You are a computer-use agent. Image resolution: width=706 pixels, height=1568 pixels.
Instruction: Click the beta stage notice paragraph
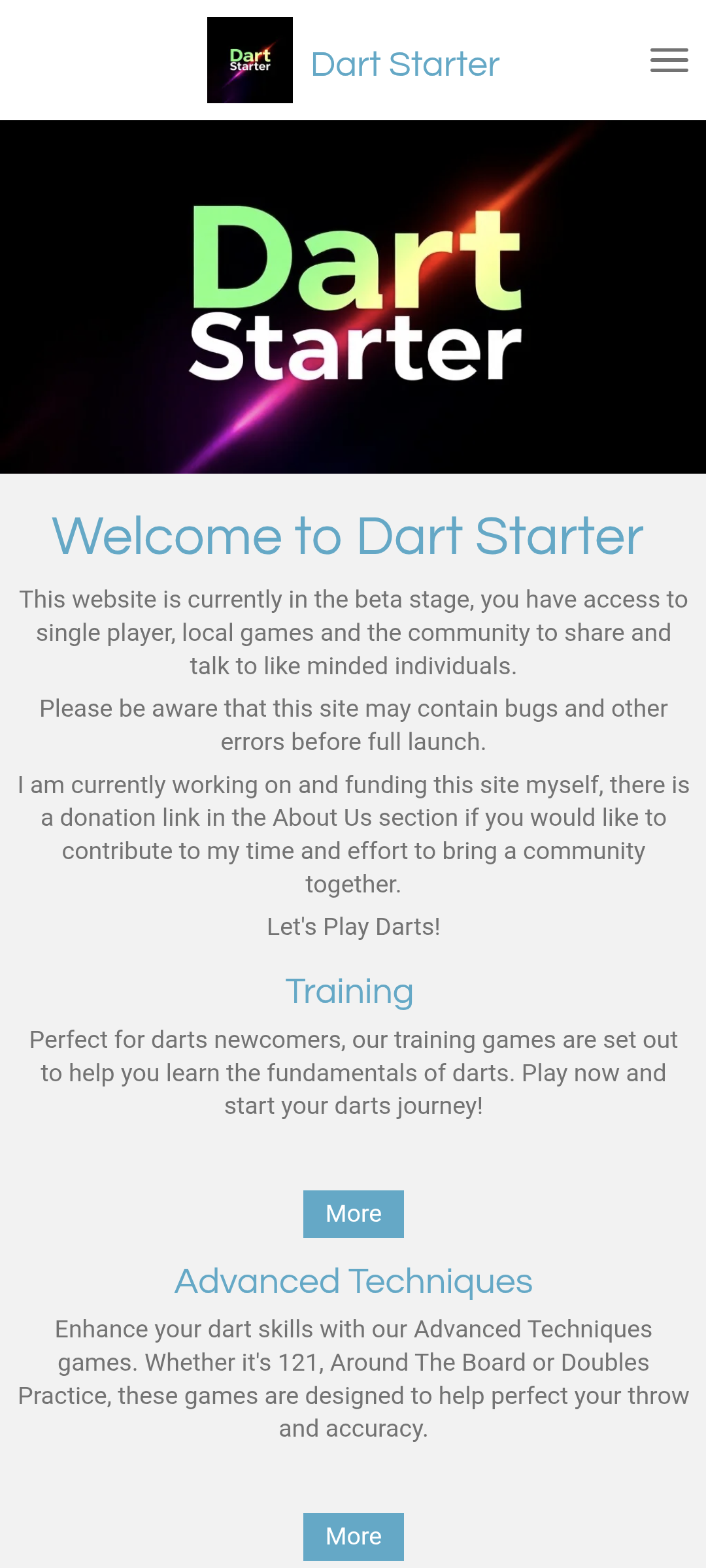(353, 632)
